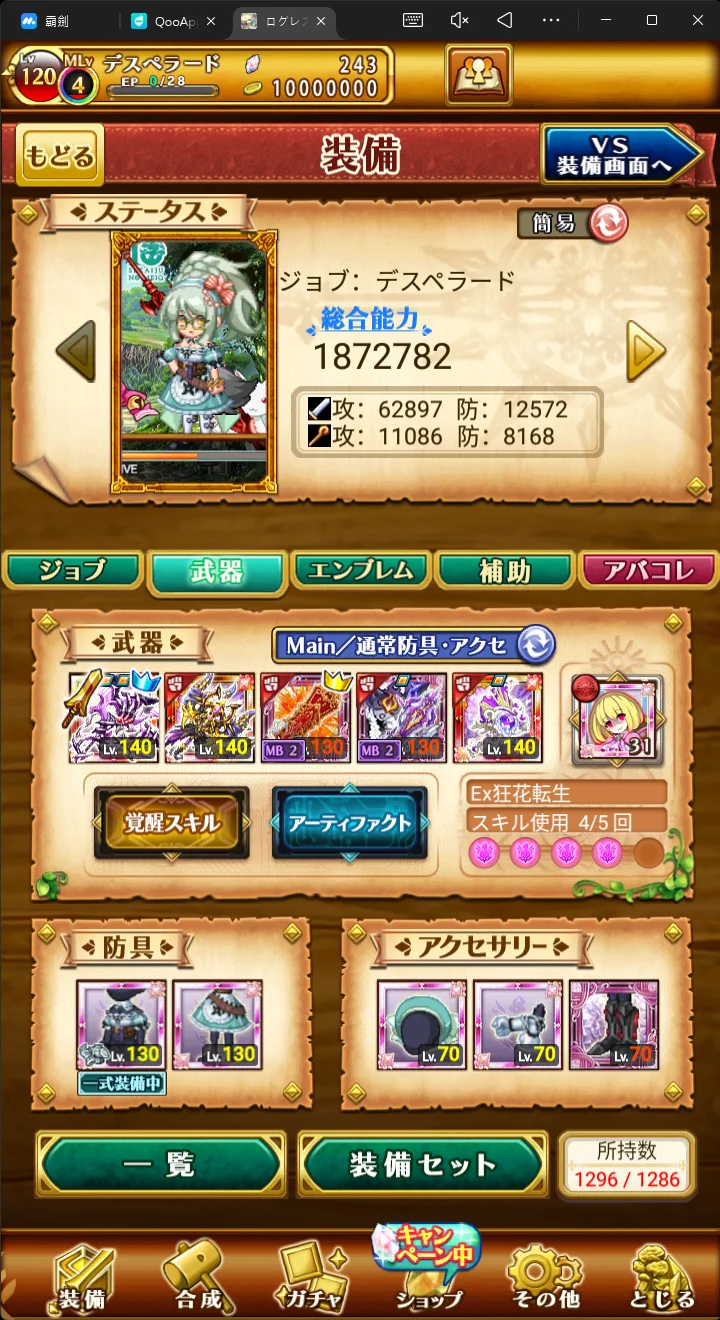Switch to the エンブレム tab
Viewport: 720px width, 1320px height.
click(361, 570)
